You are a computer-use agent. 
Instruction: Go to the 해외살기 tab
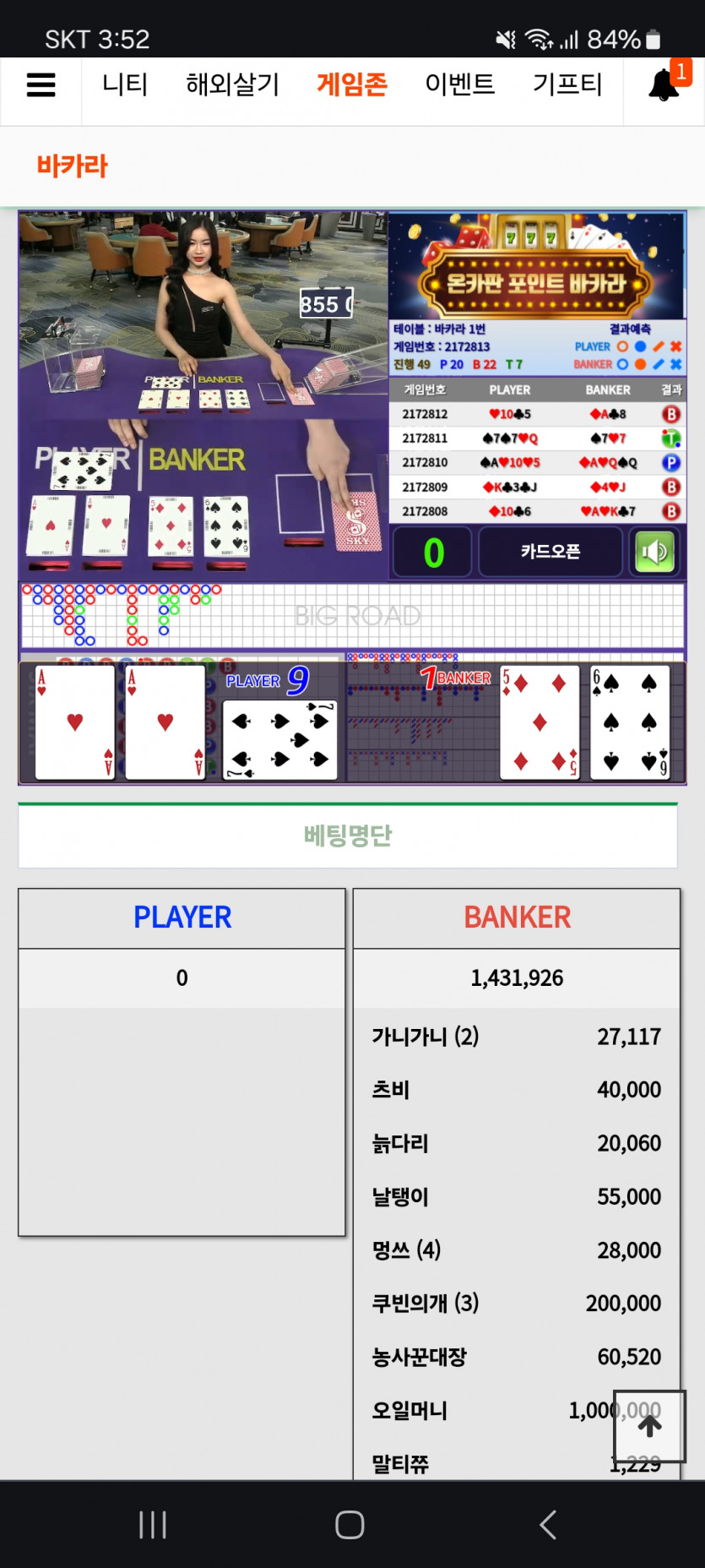[x=232, y=84]
